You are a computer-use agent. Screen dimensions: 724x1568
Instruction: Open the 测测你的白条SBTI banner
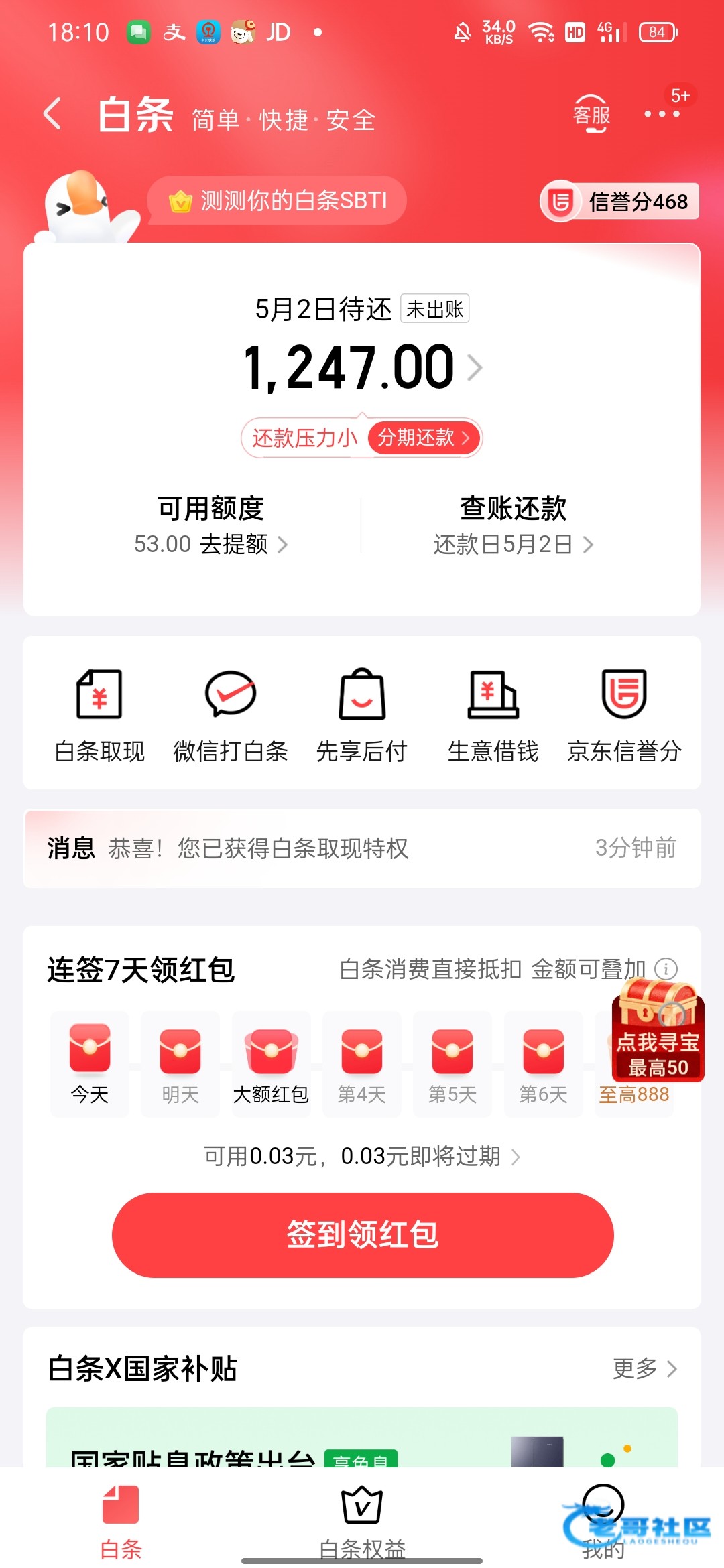(x=278, y=200)
